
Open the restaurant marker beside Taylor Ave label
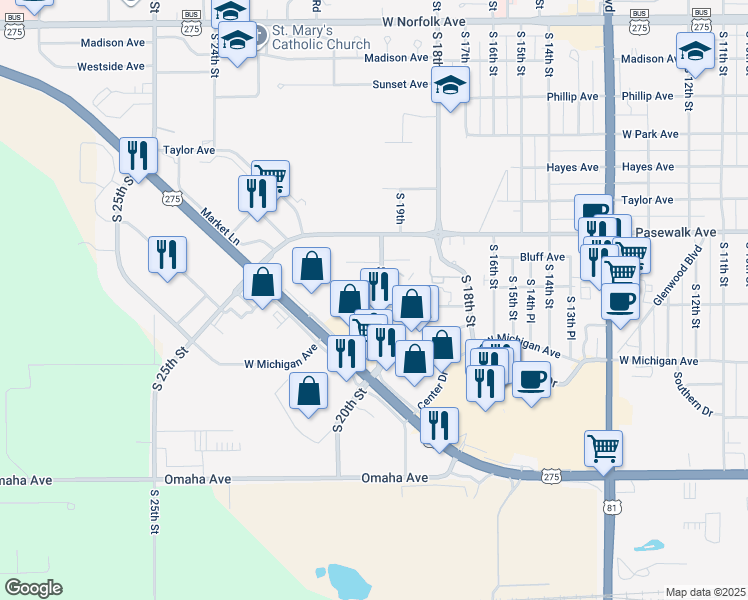pos(138,156)
